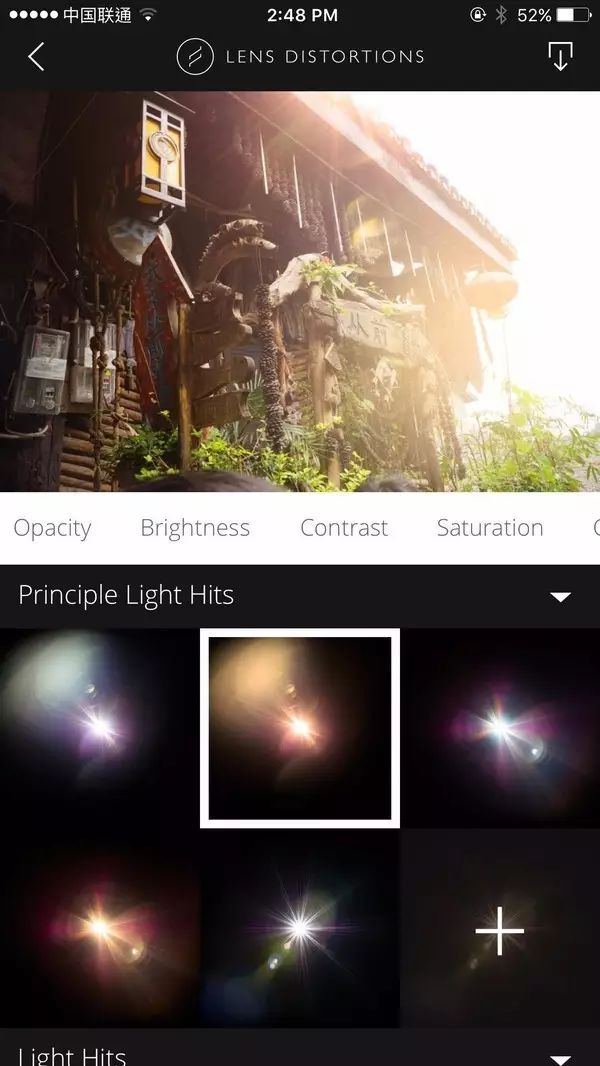Collapse the Principle Light Hits section
This screenshot has height=1066, width=600.
560,597
